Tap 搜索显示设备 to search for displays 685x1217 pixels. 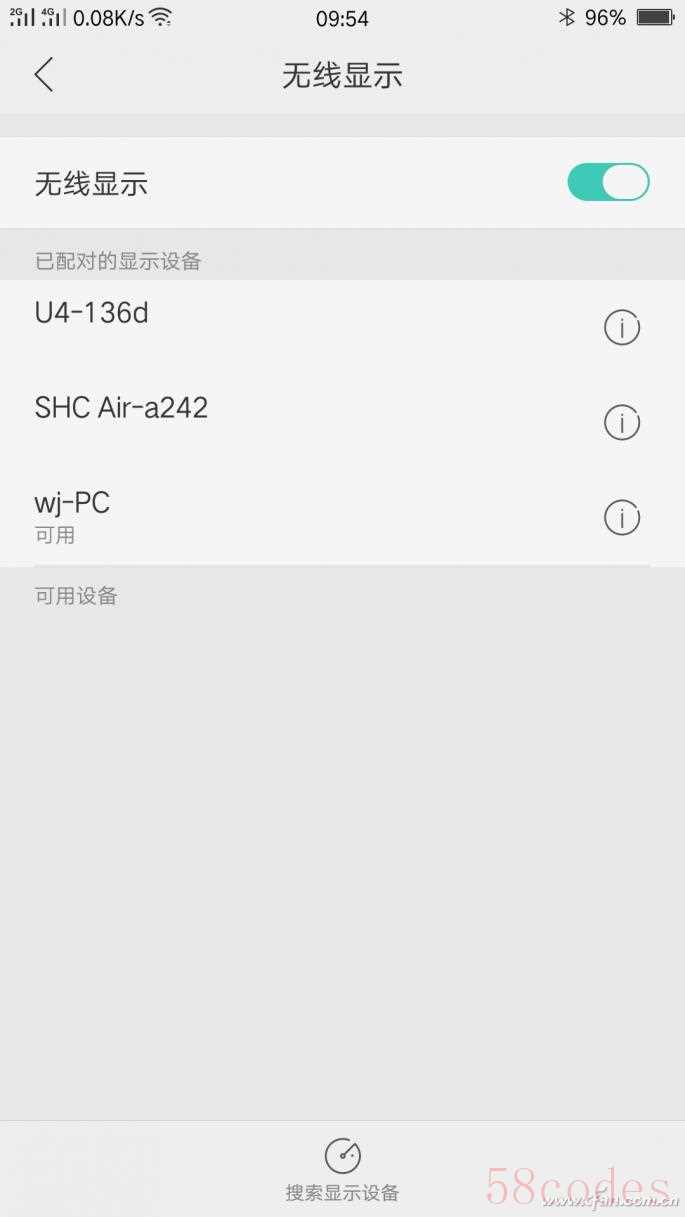pos(342,1170)
